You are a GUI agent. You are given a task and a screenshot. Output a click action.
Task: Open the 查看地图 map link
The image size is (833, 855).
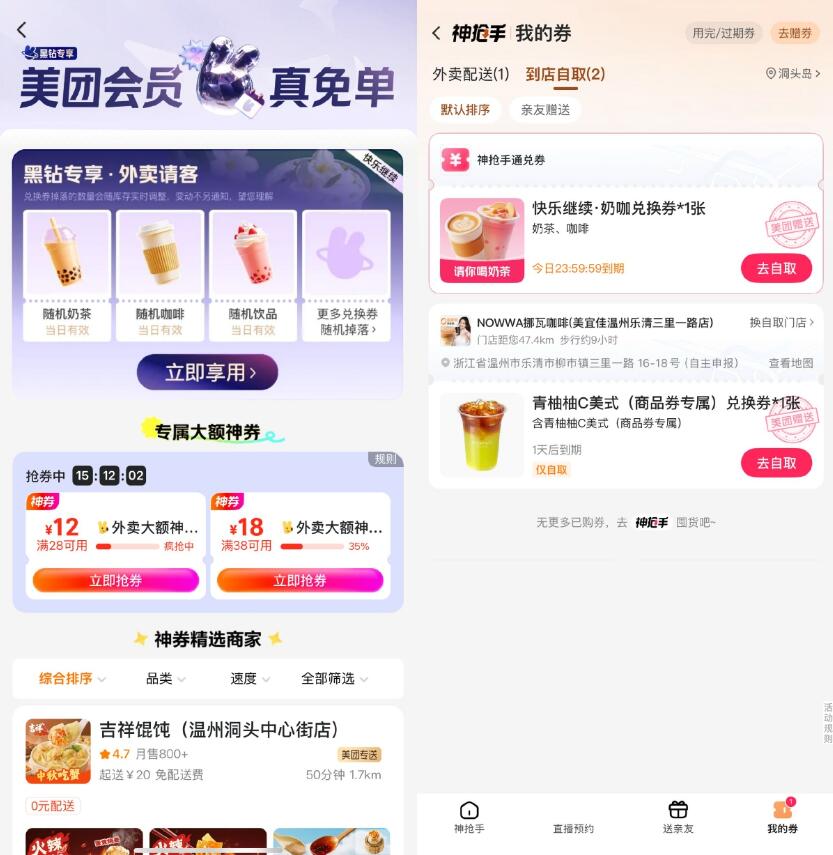pos(790,363)
